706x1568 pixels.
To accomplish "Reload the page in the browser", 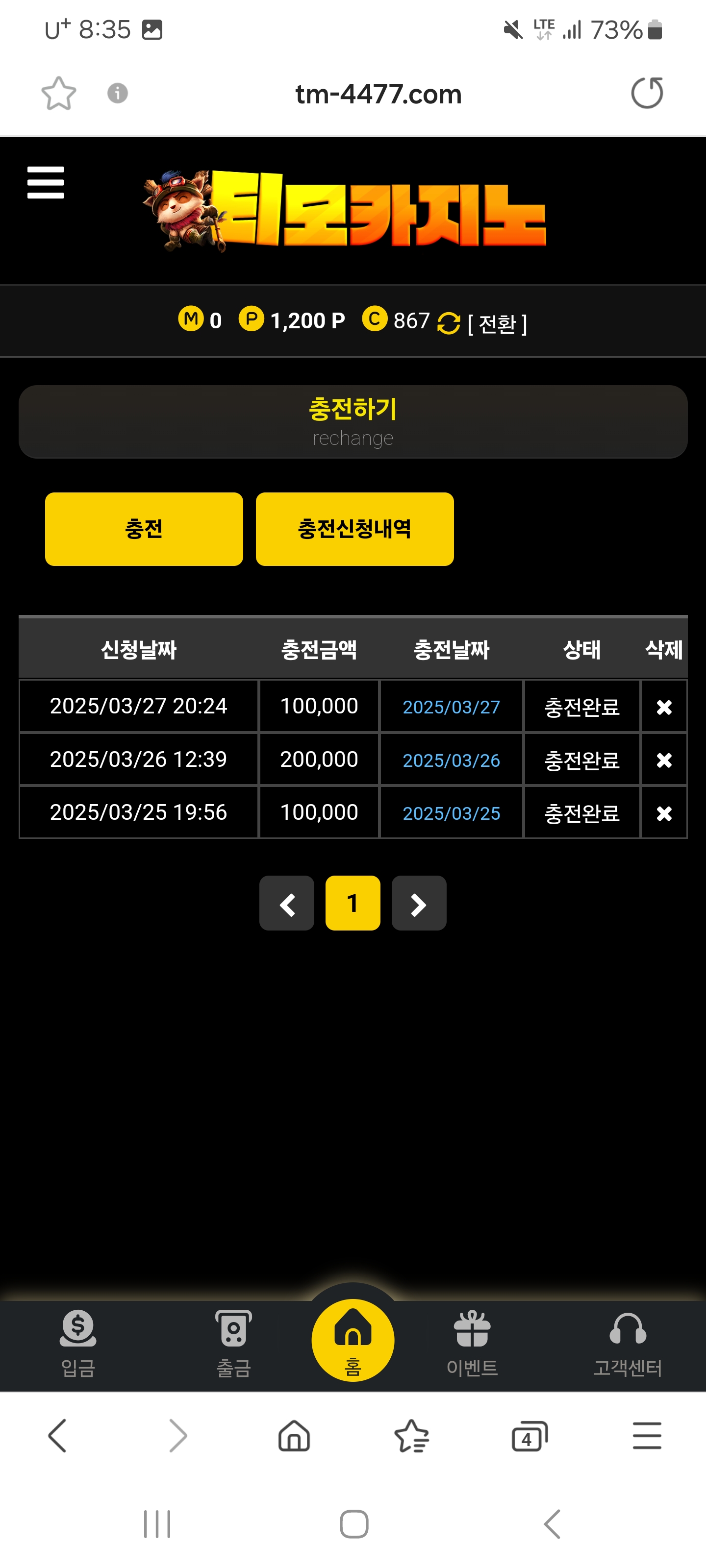I will pyautogui.click(x=646, y=93).
